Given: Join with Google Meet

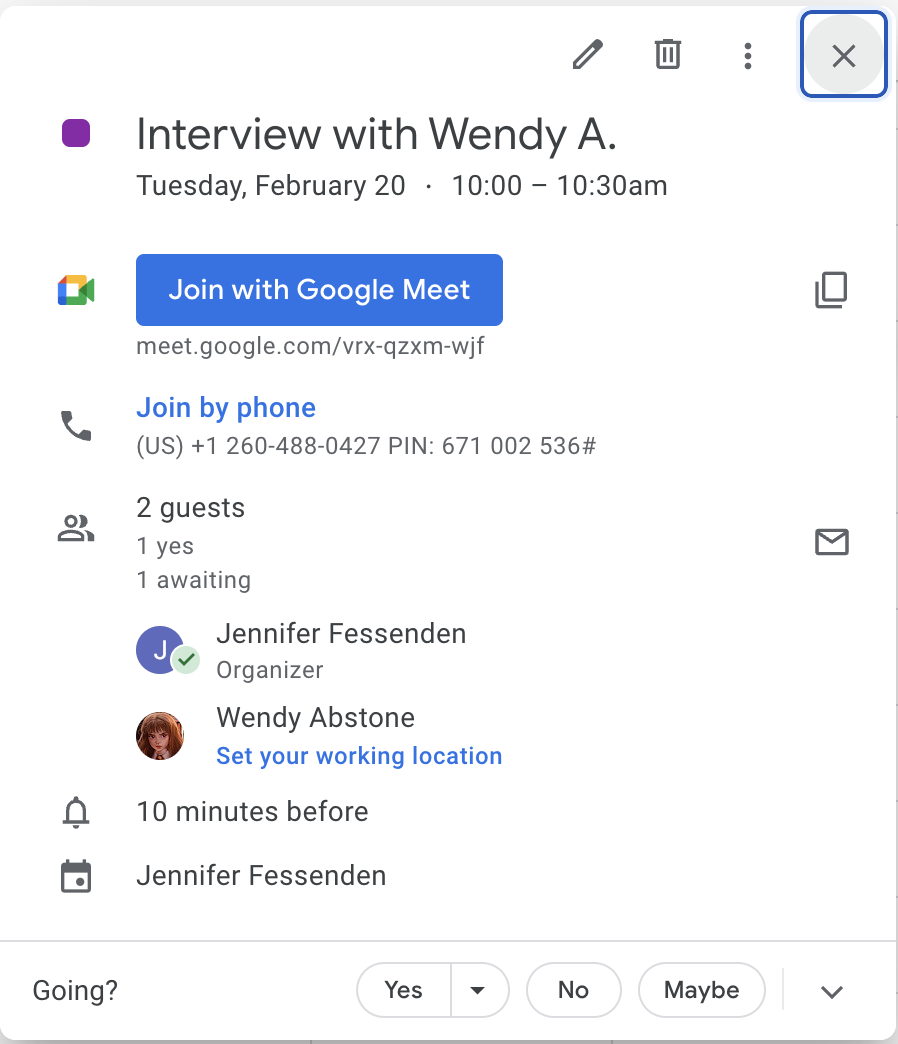Looking at the screenshot, I should coord(319,290).
